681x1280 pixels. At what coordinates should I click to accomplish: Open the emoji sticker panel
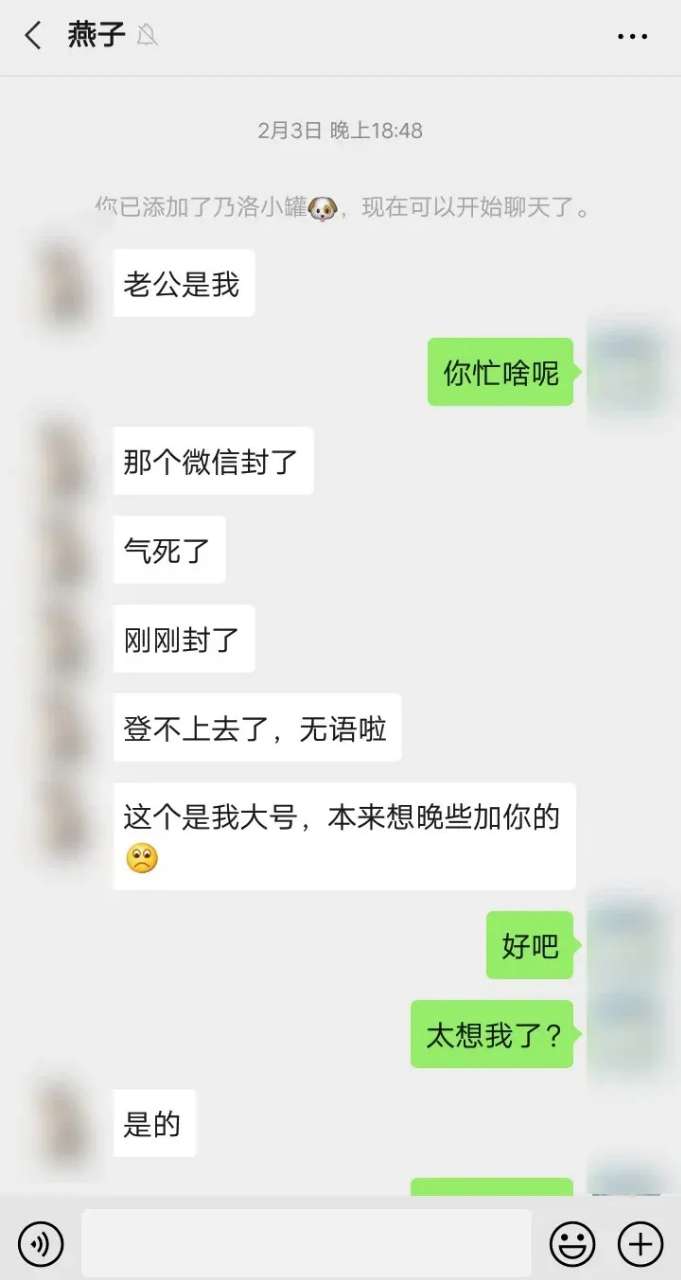572,1244
